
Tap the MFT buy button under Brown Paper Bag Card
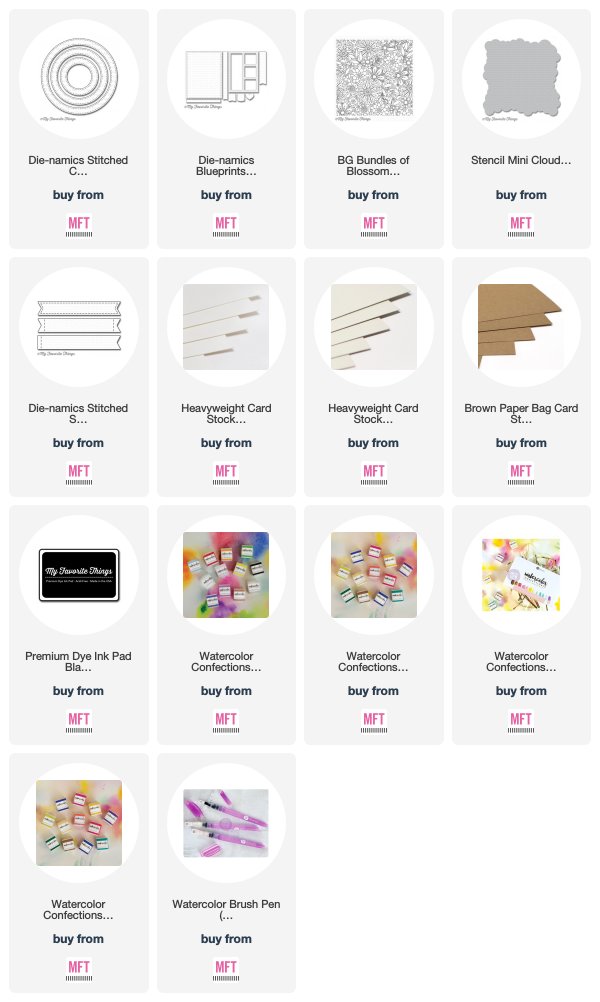pyautogui.click(x=521, y=474)
